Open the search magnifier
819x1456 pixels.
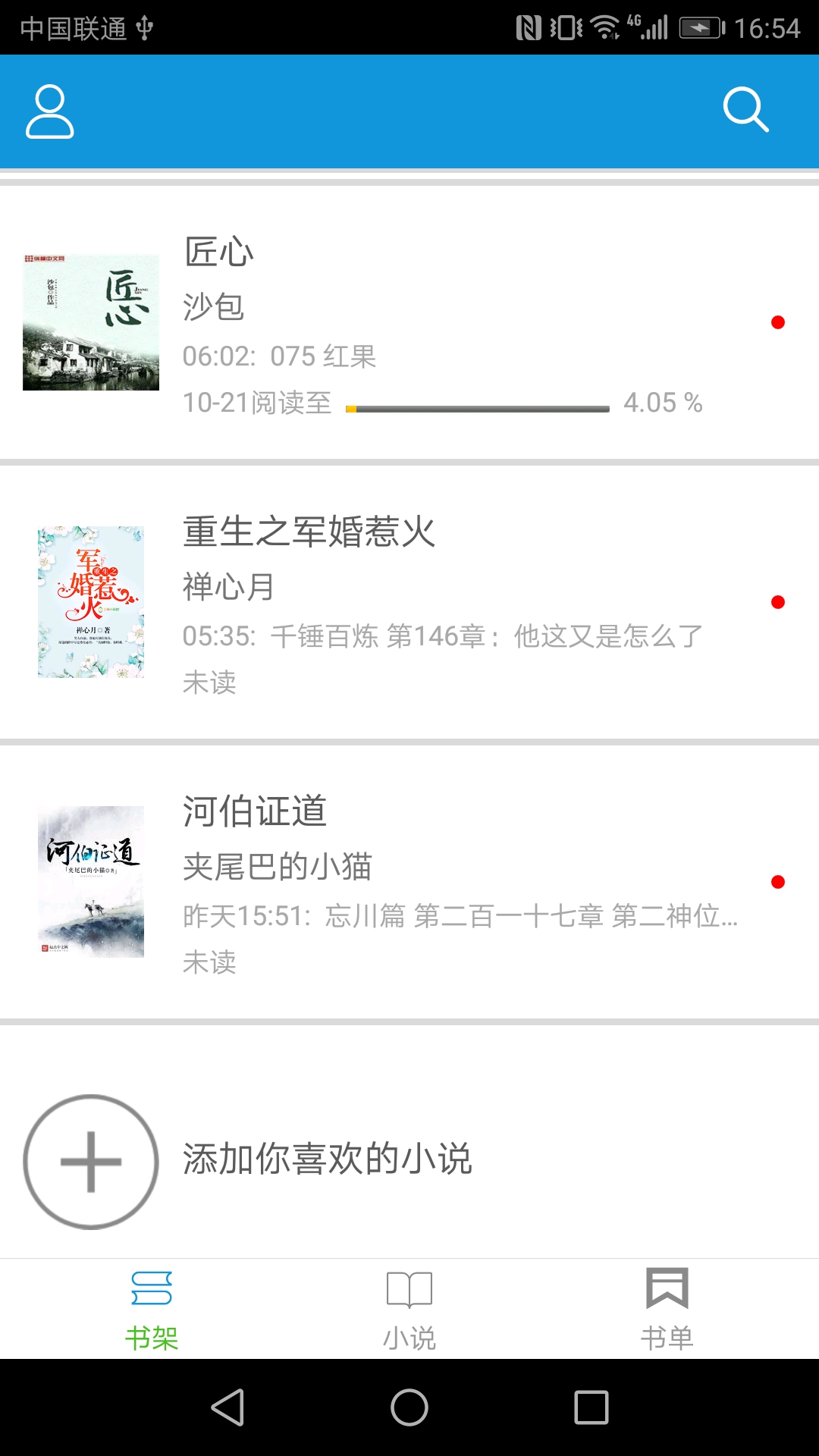pyautogui.click(x=745, y=111)
